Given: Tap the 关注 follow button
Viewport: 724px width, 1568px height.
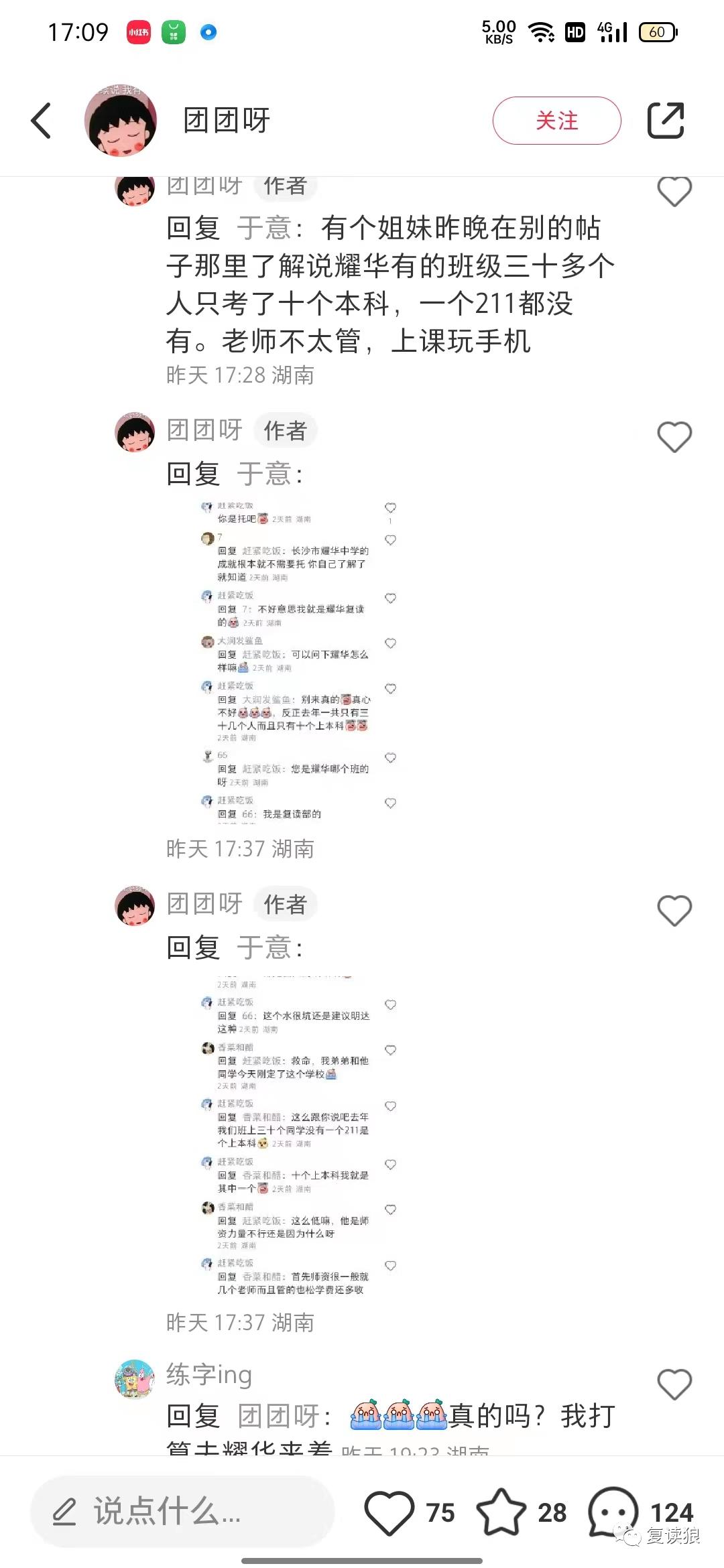Looking at the screenshot, I should (x=557, y=121).
